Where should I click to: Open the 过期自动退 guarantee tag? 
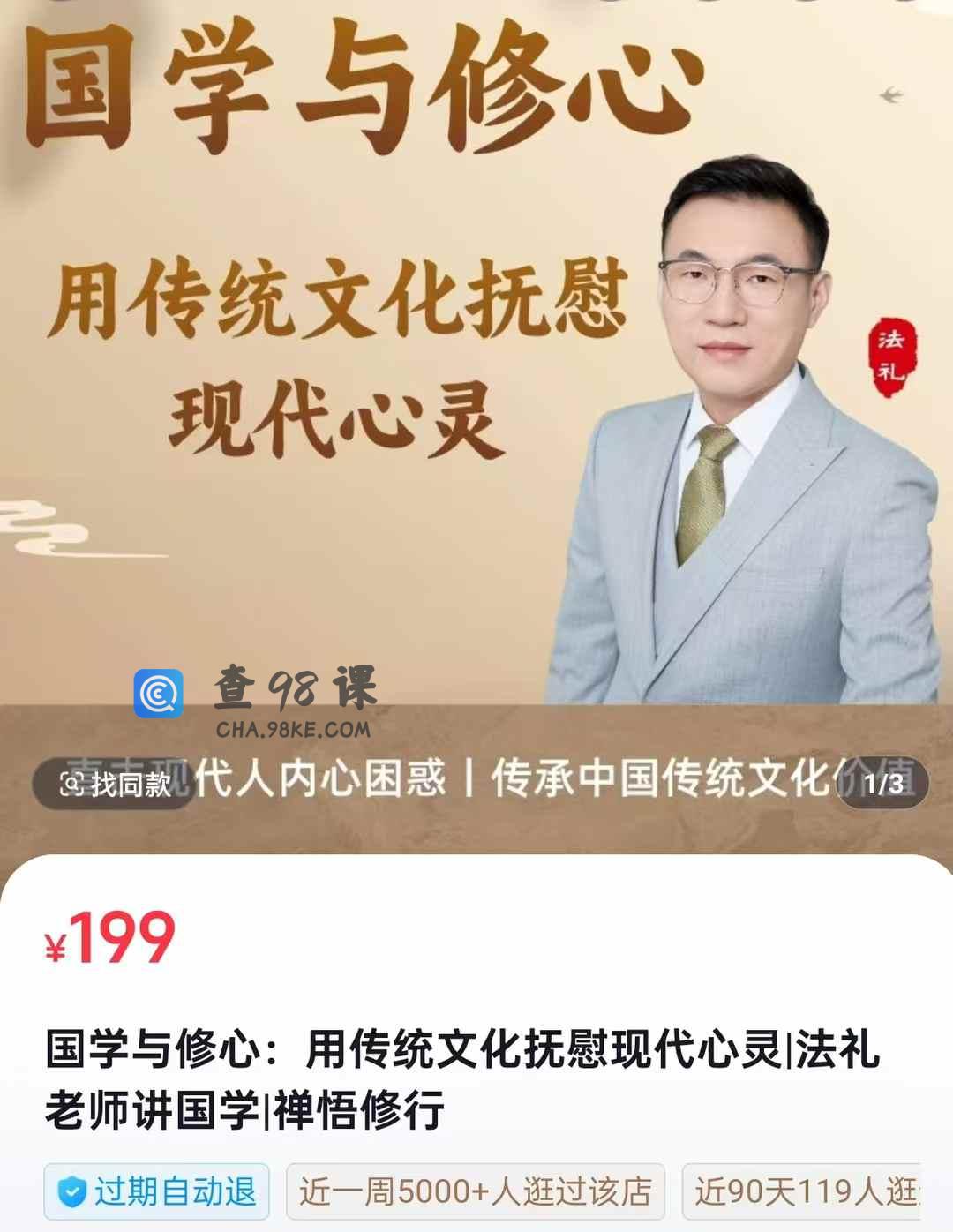coord(157,1192)
